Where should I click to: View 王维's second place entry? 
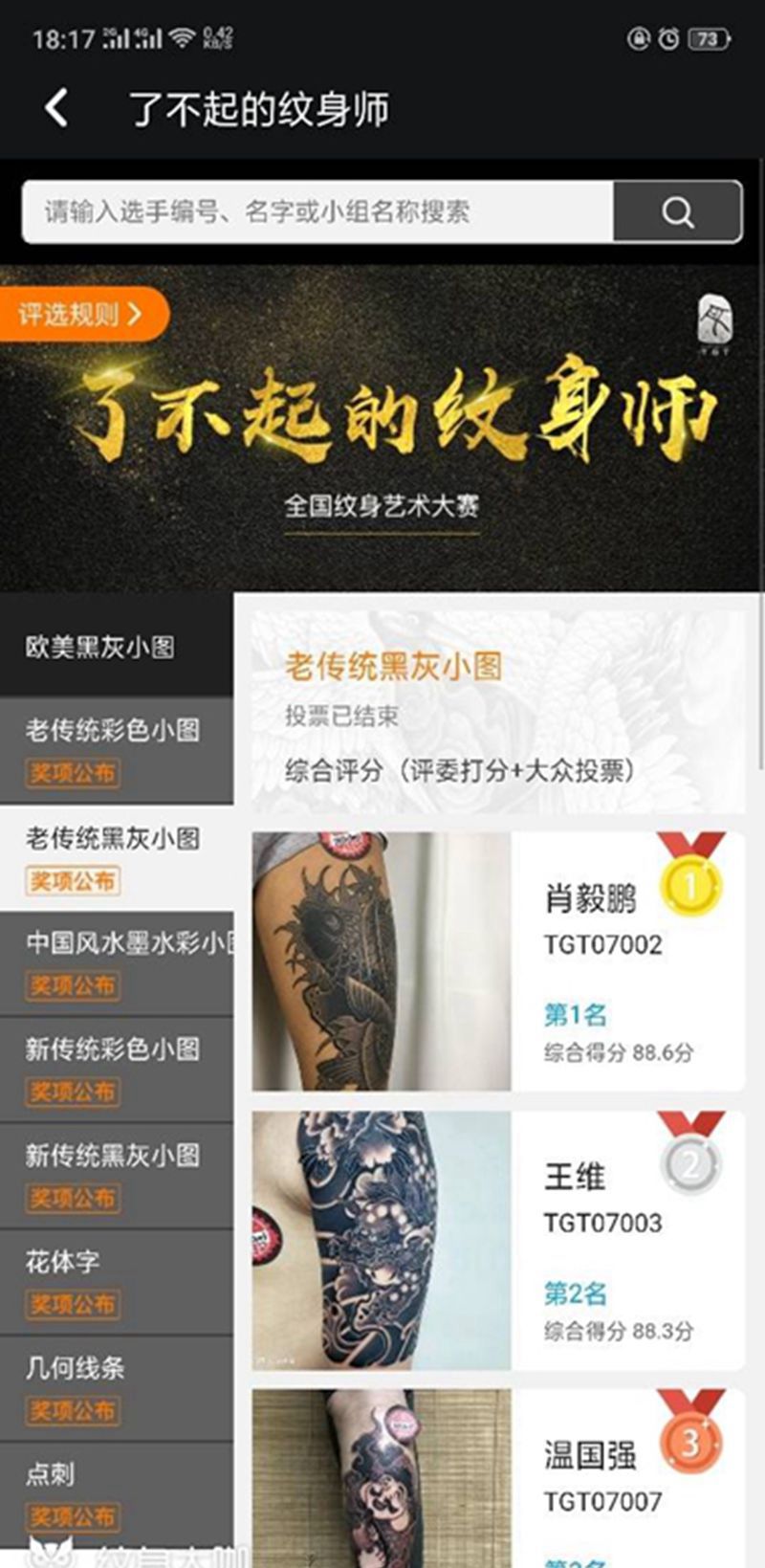[497, 1240]
